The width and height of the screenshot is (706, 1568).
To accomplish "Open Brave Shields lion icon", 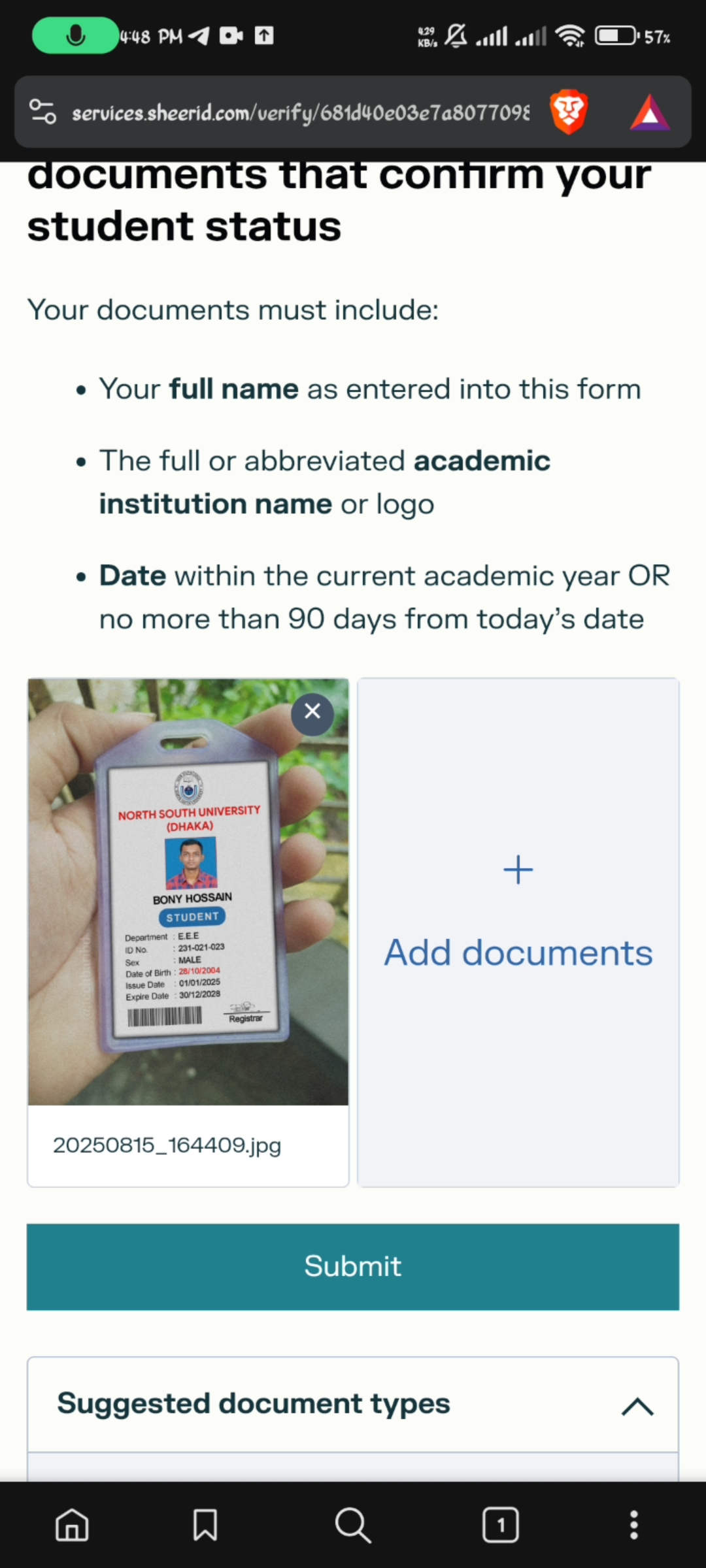I will click(x=568, y=112).
